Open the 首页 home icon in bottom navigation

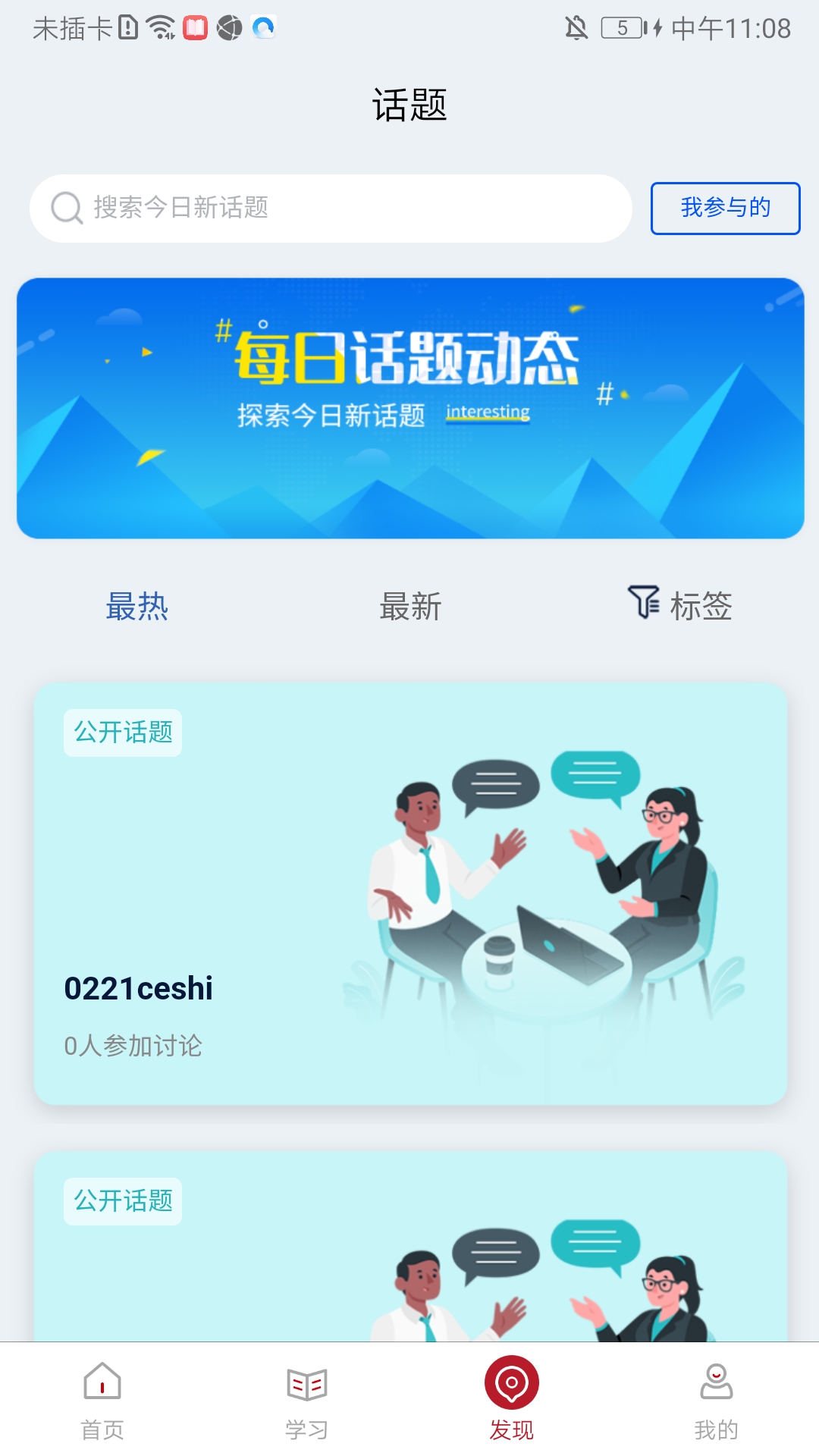102,1382
